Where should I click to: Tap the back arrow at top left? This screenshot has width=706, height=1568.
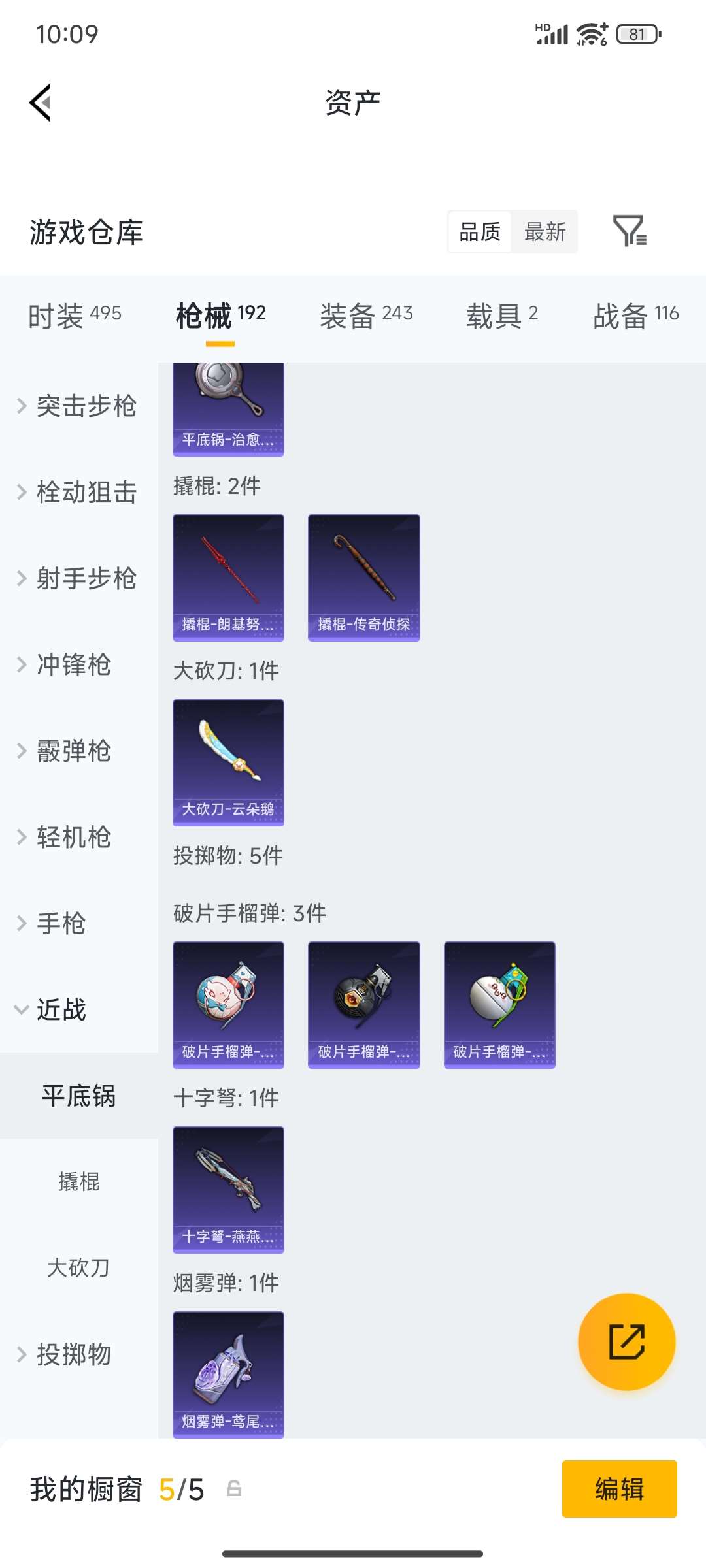pos(41,103)
